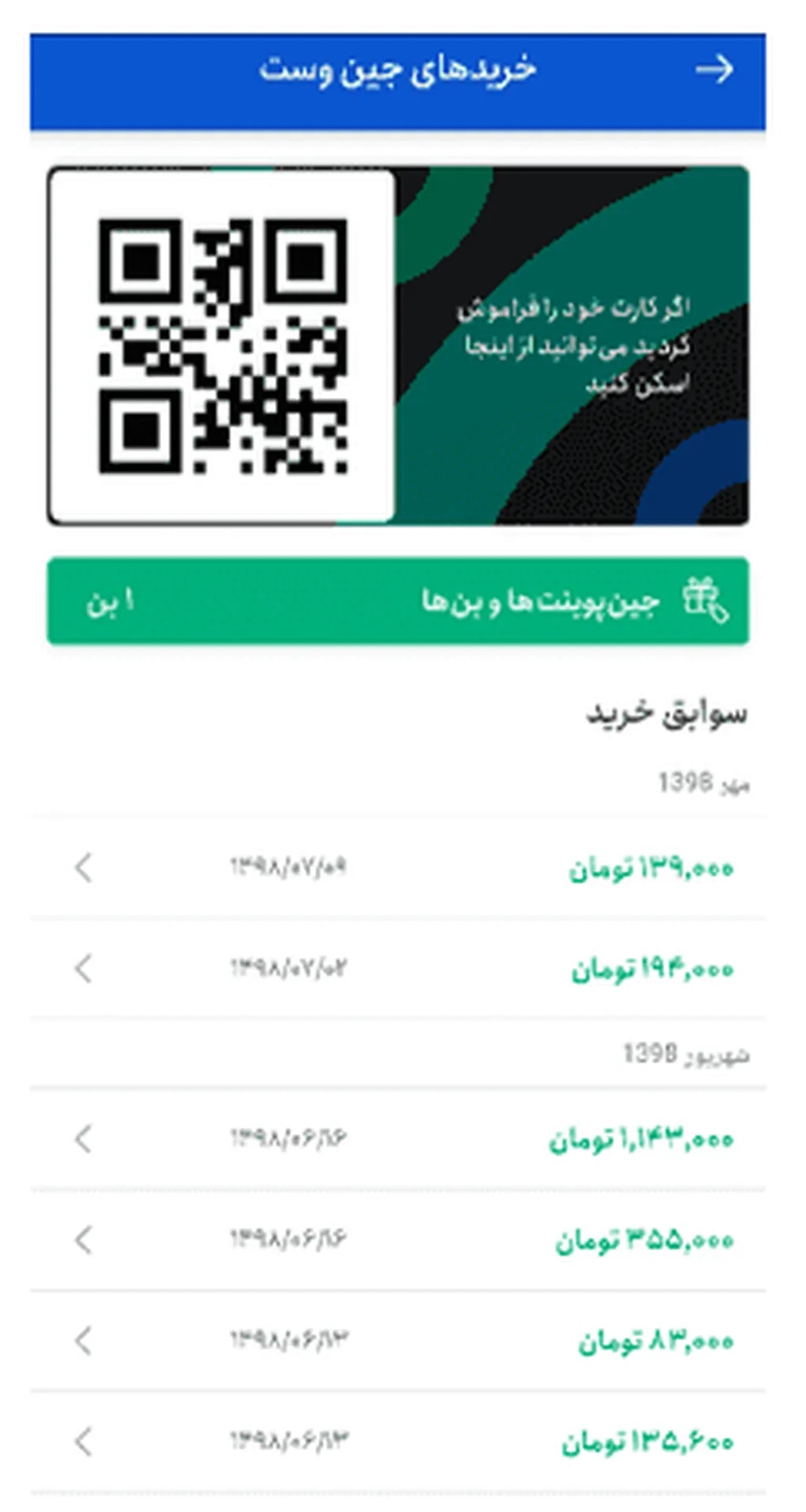Image resolution: width=806 pixels, height=1512 pixels.
Task: Open the 194,000 Toman purchase
Action: 397,968
